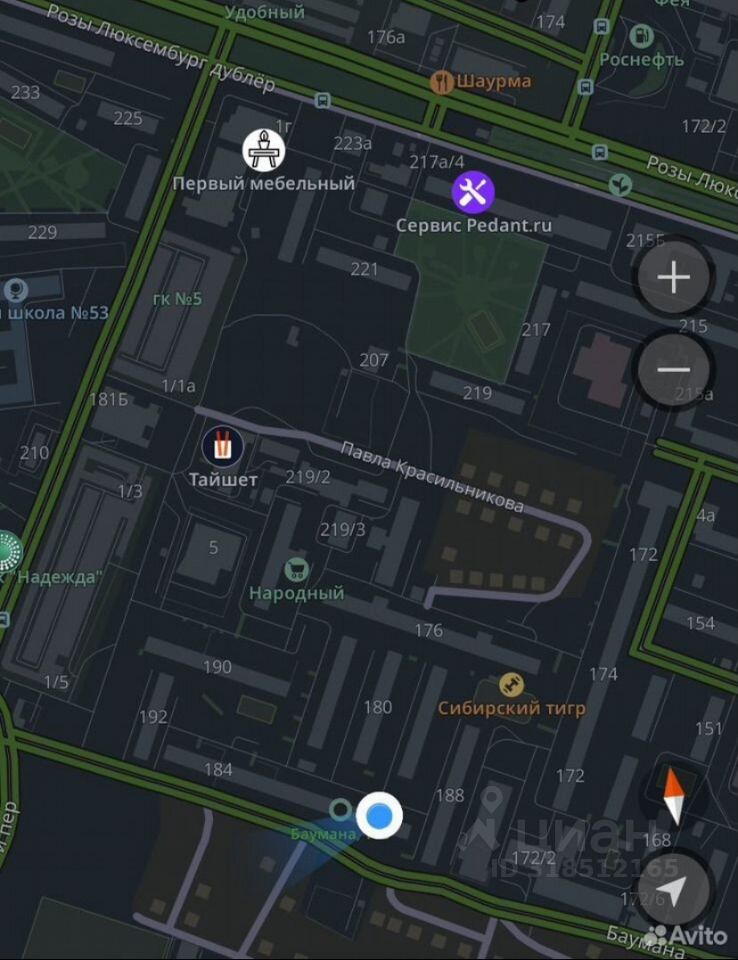Screen dimensions: 738x960
Task: Center the map on my location
Action: [x=675, y=889]
